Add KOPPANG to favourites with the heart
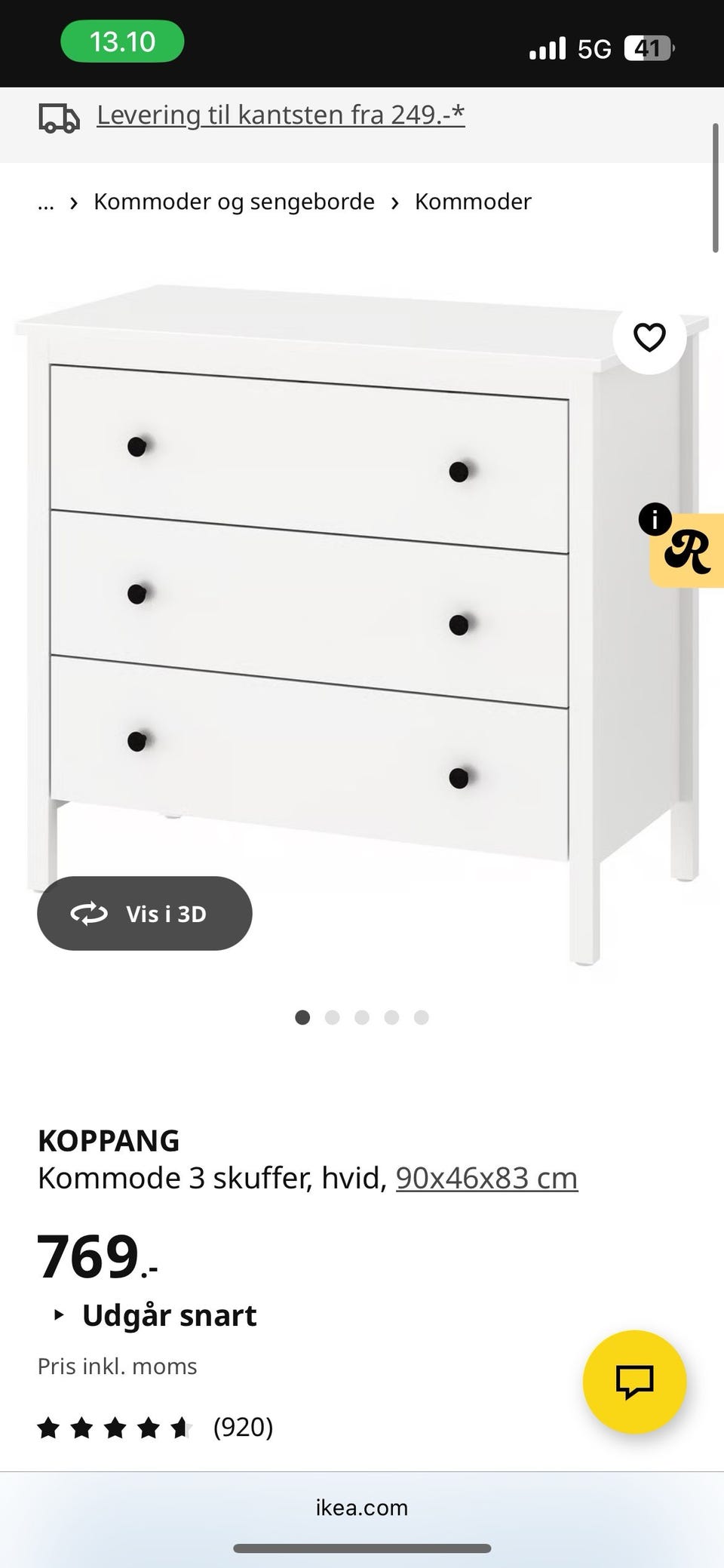724x1568 pixels. point(649,337)
